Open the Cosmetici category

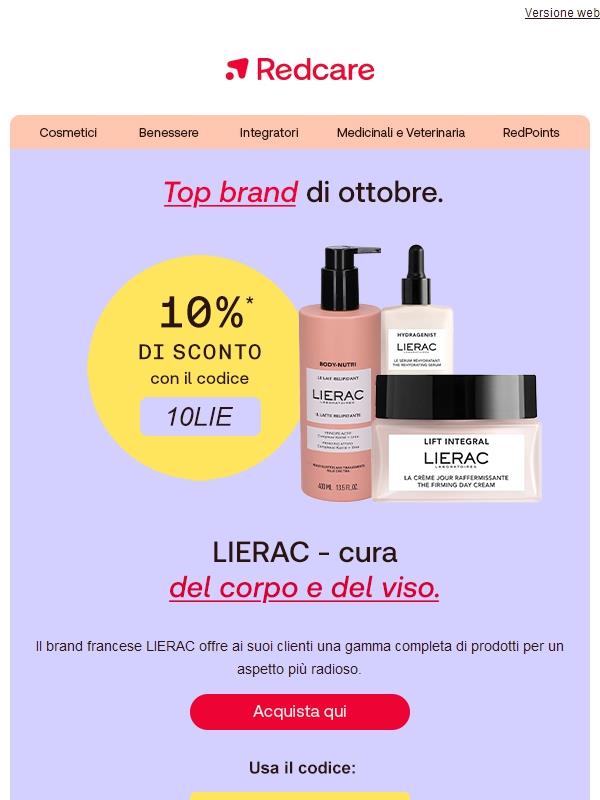point(68,133)
